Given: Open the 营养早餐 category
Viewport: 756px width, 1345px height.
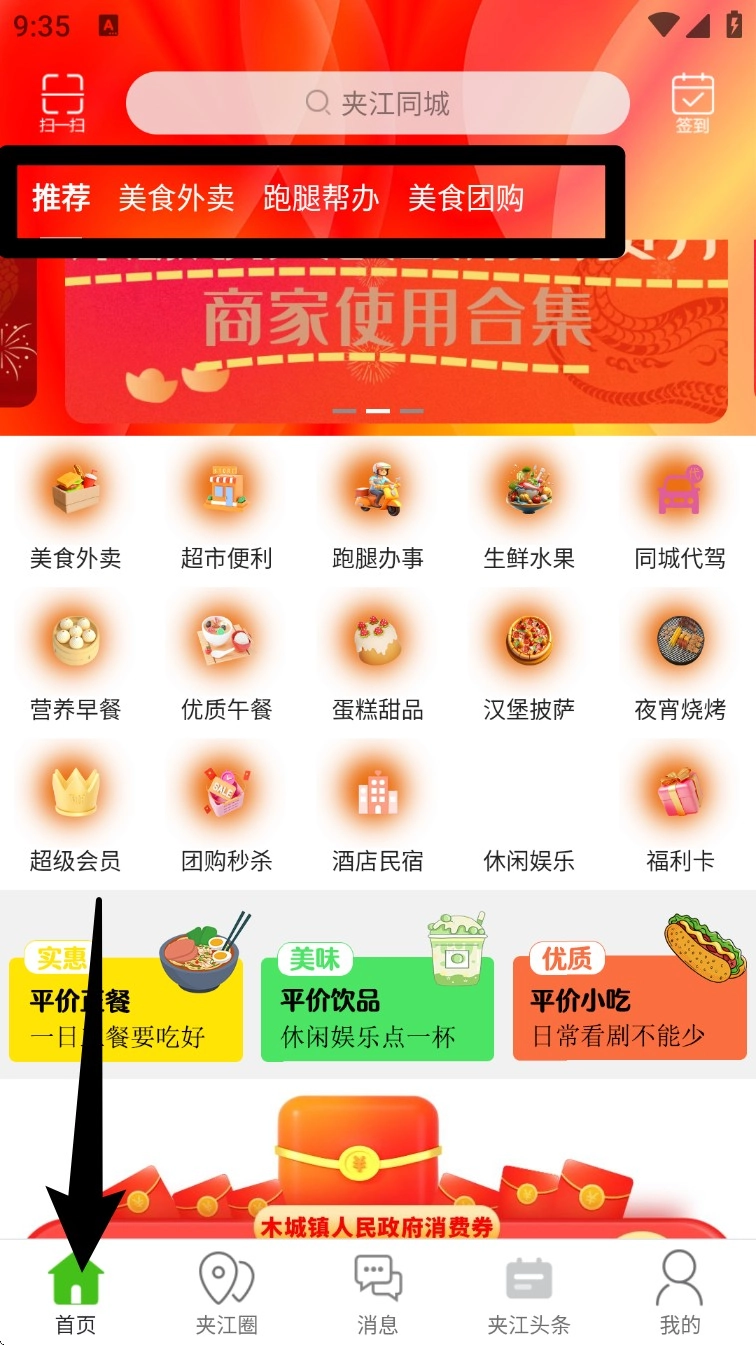Looking at the screenshot, I should tap(76, 664).
